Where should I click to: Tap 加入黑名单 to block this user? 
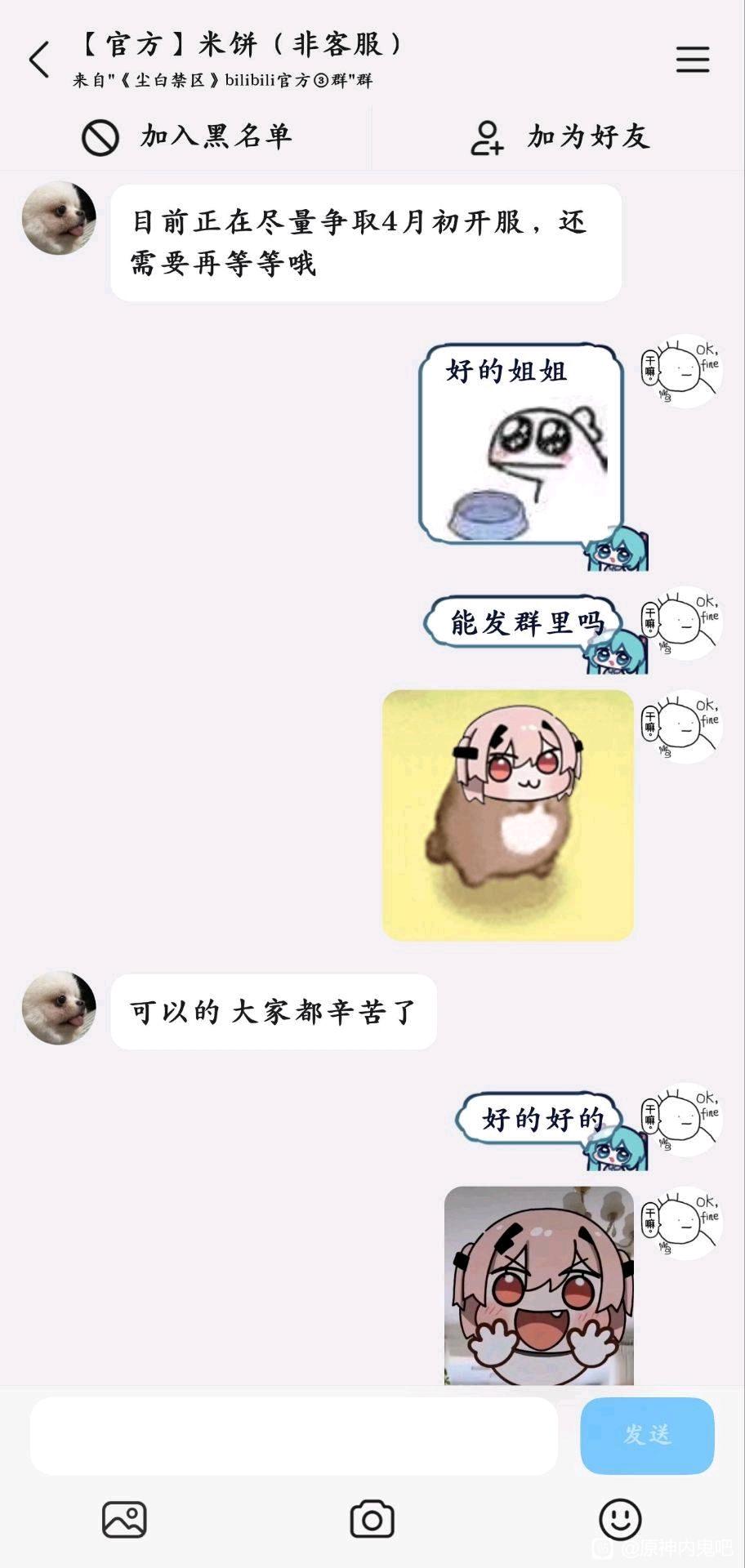186,136
